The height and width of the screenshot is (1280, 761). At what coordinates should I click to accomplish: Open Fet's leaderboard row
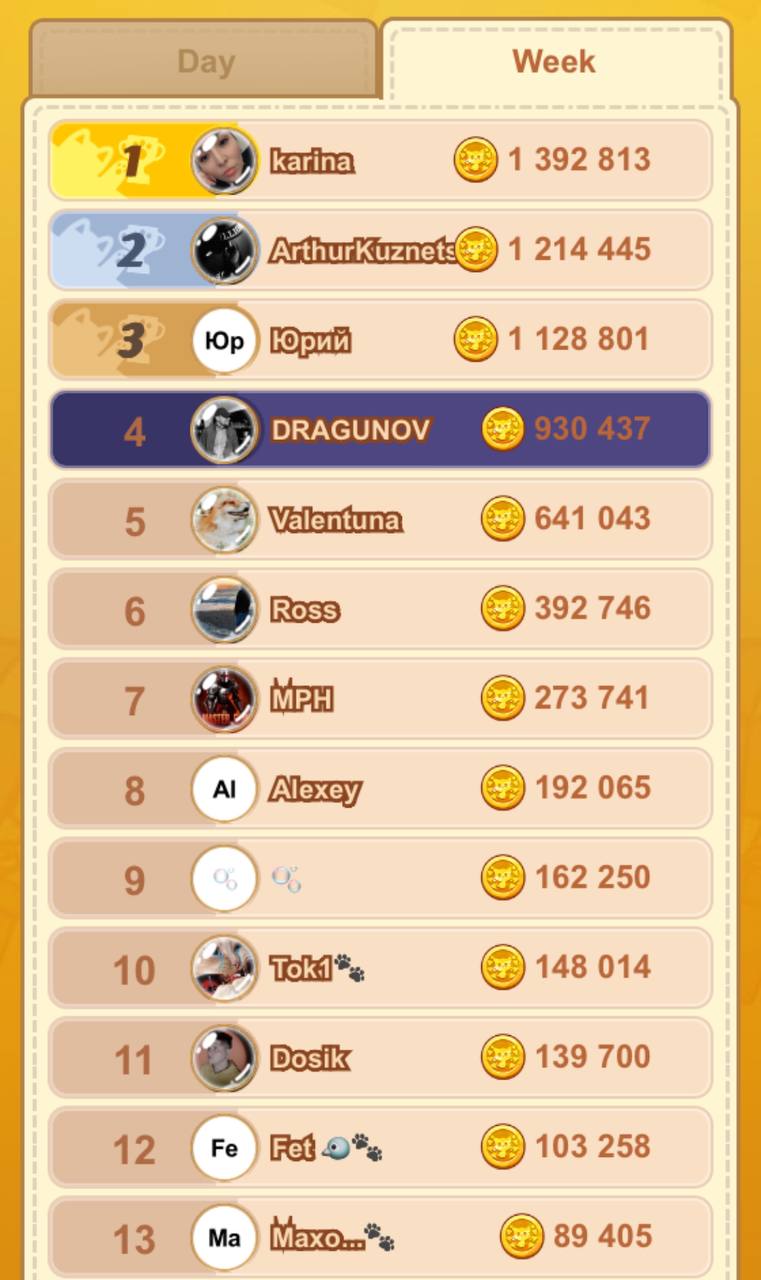tap(380, 1147)
